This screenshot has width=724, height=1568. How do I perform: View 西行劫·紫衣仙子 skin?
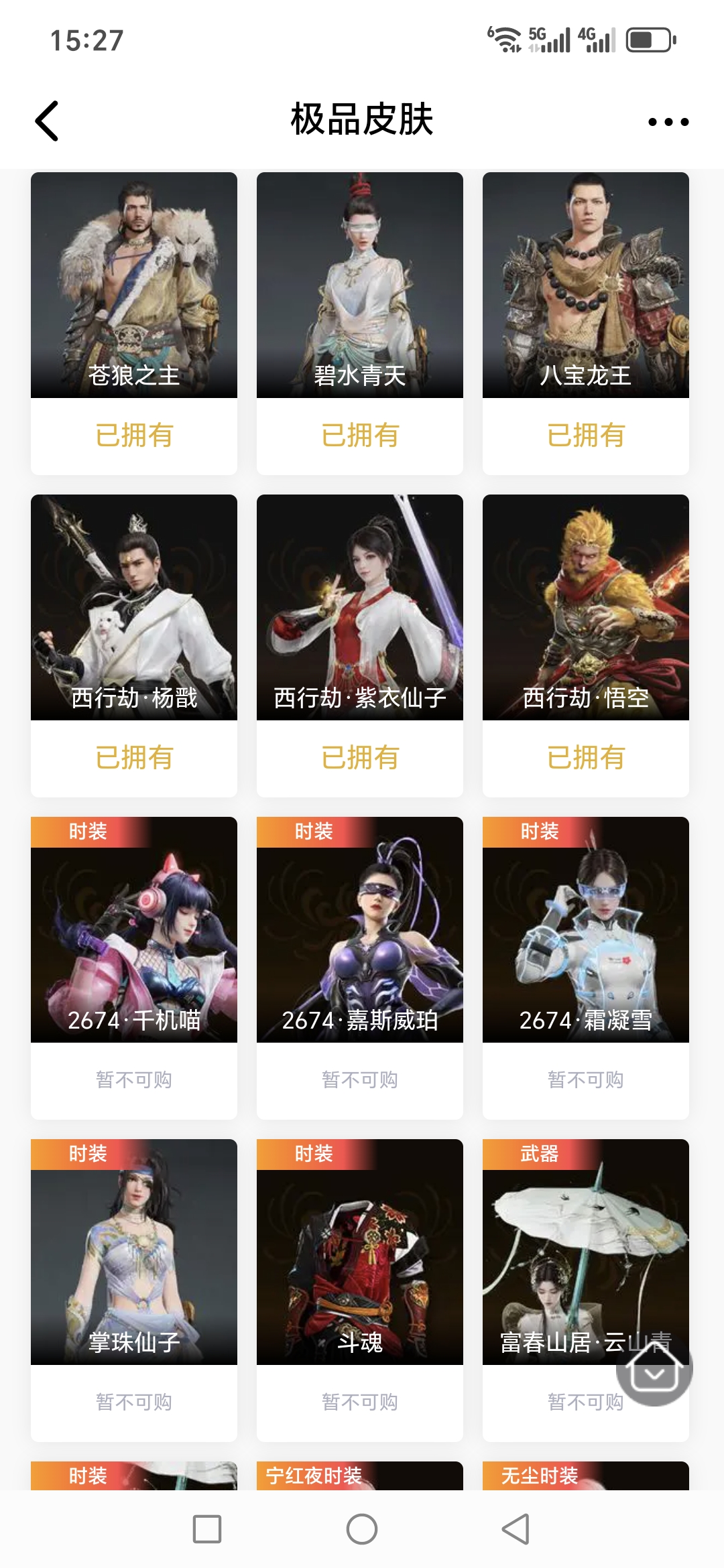360,608
